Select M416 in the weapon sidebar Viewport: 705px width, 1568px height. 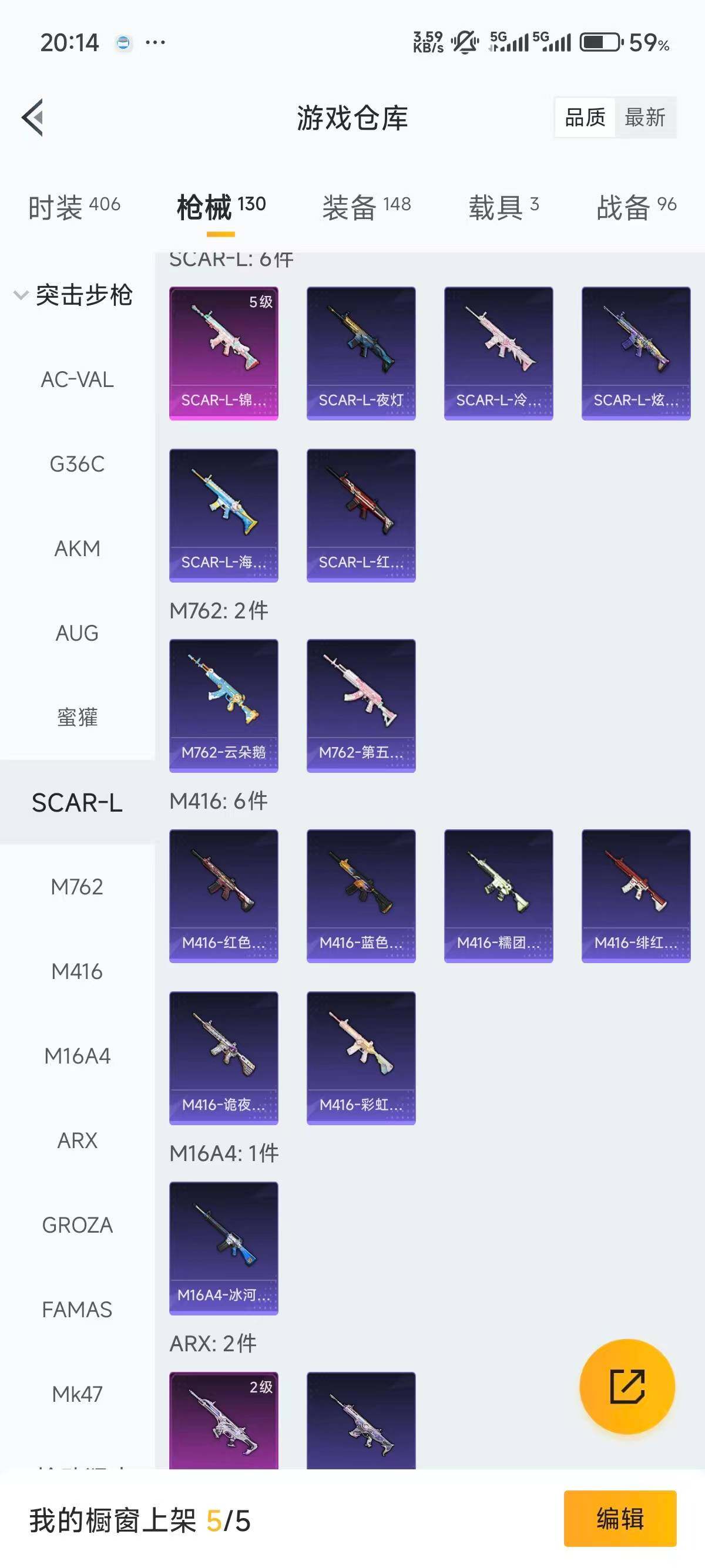point(78,971)
